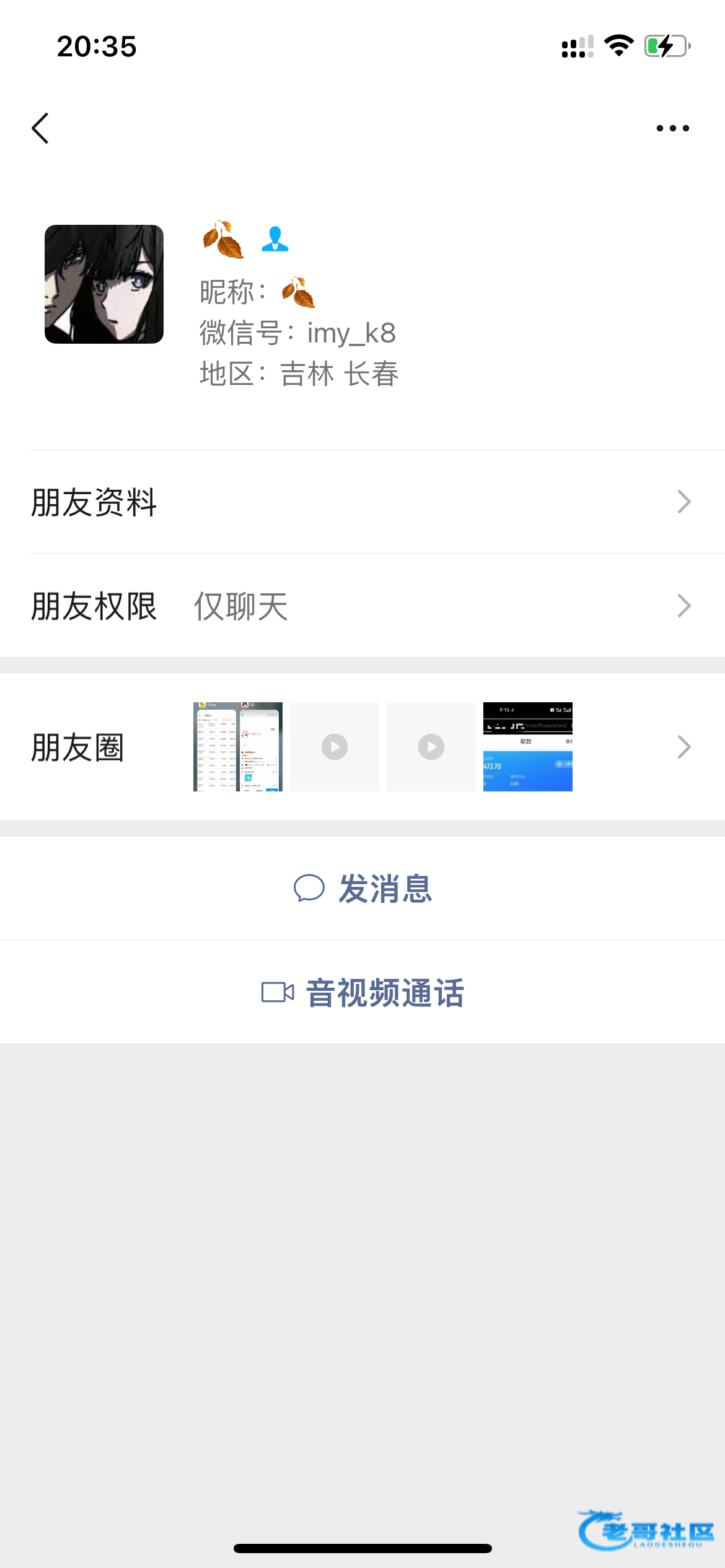Open the 朋友圈 moments row

[x=362, y=747]
